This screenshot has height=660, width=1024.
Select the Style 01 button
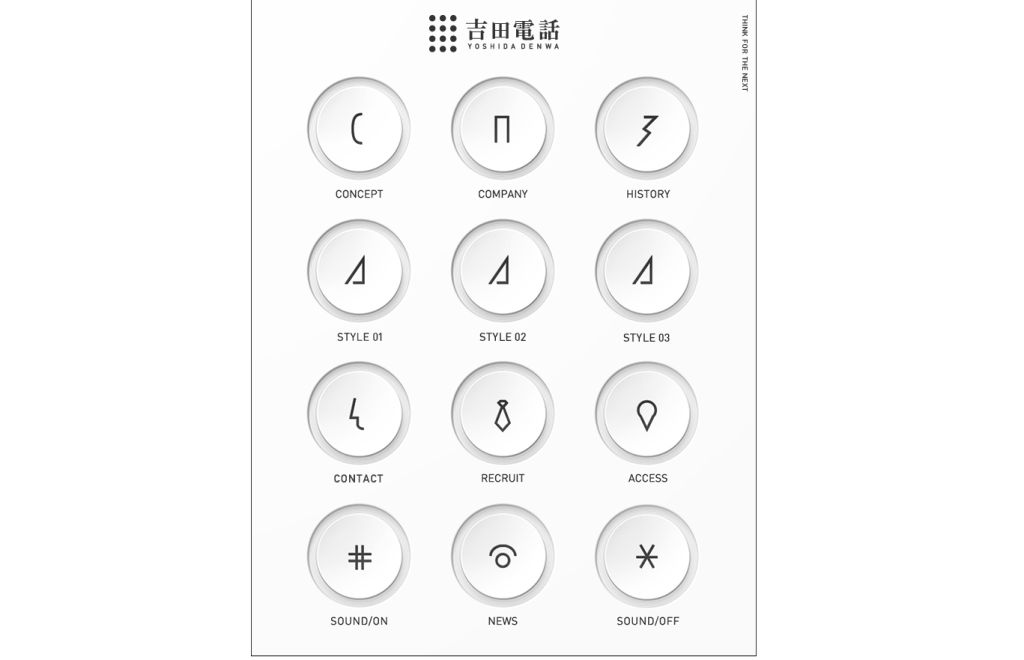[358, 272]
